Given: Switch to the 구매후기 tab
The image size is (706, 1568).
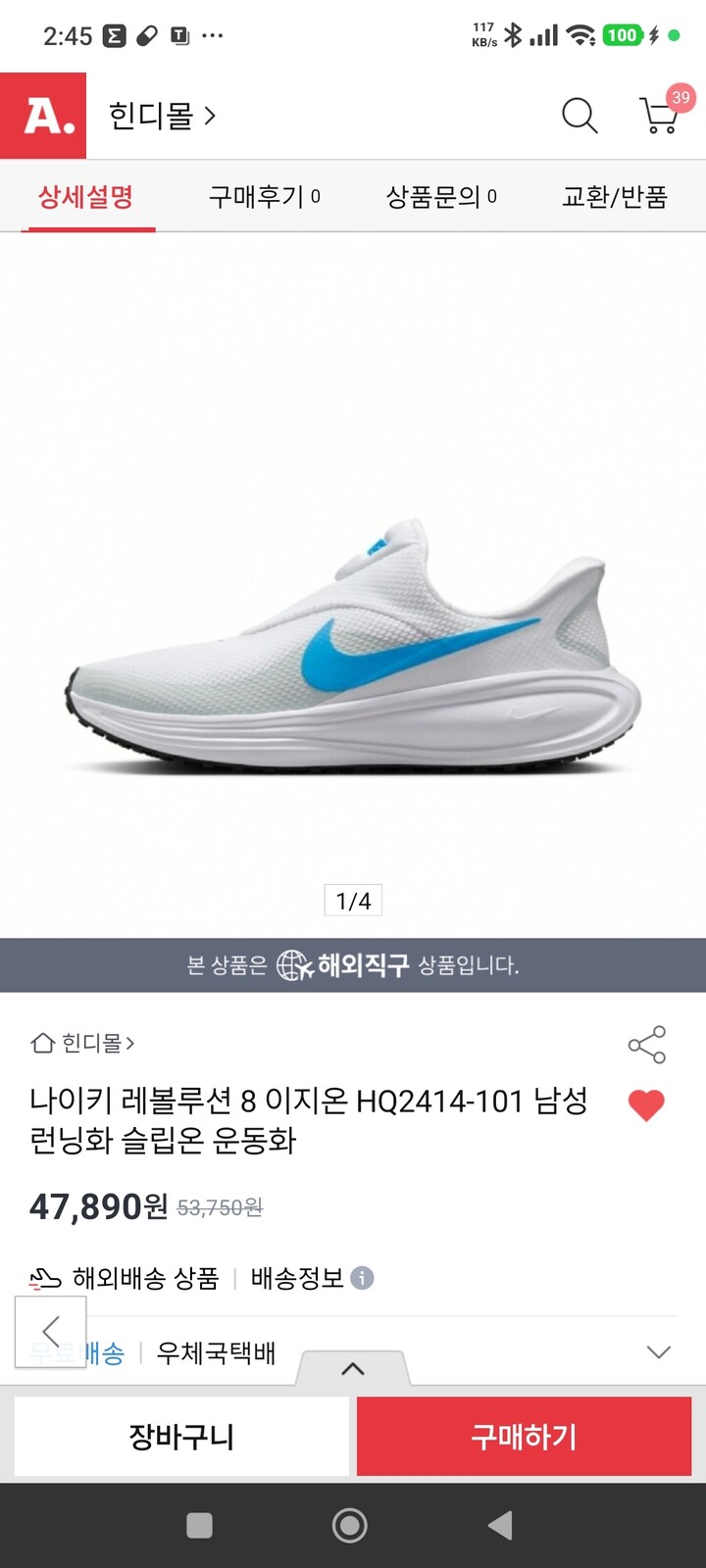Looking at the screenshot, I should [257, 197].
